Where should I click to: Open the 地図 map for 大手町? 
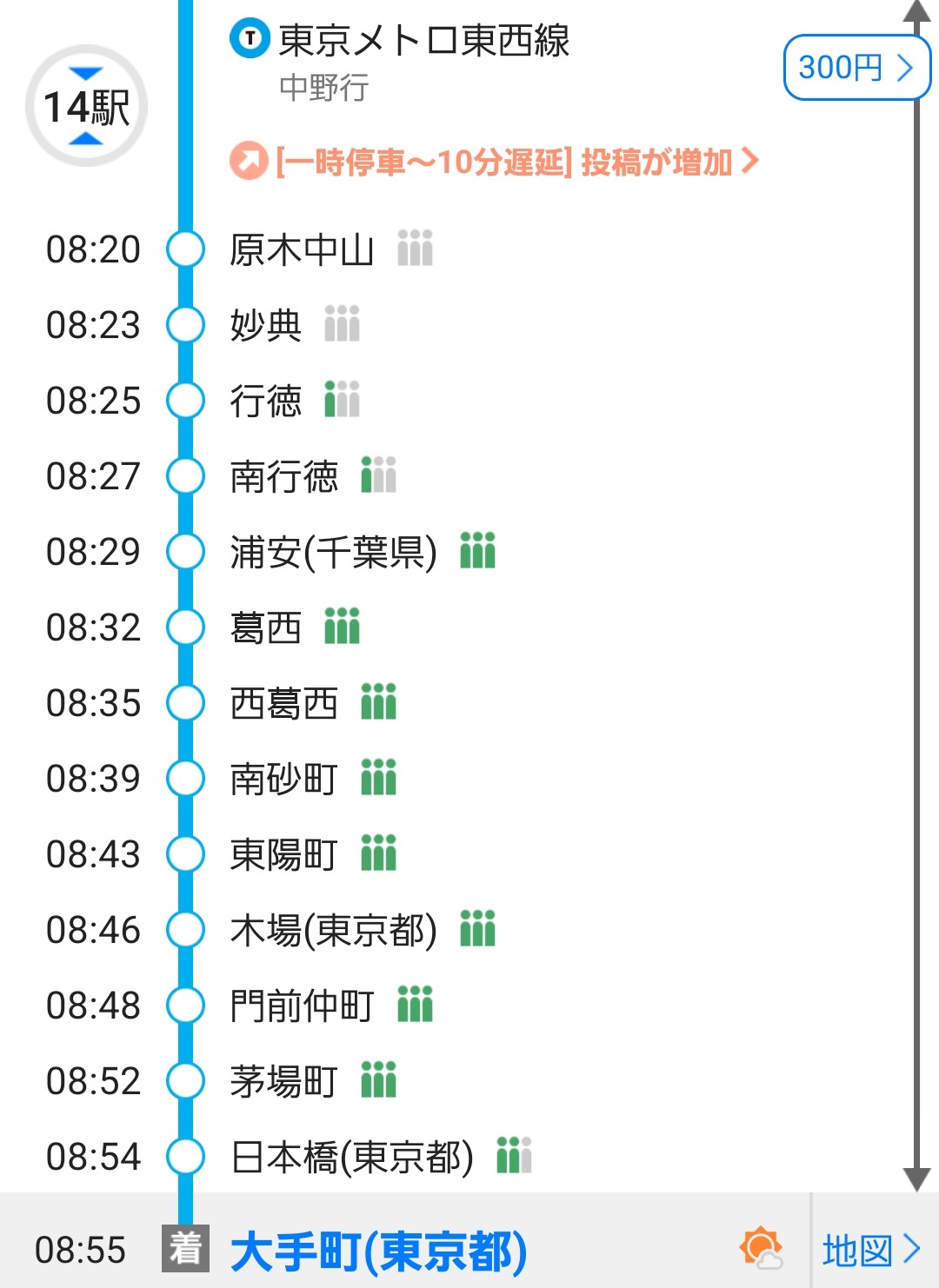click(x=871, y=1250)
